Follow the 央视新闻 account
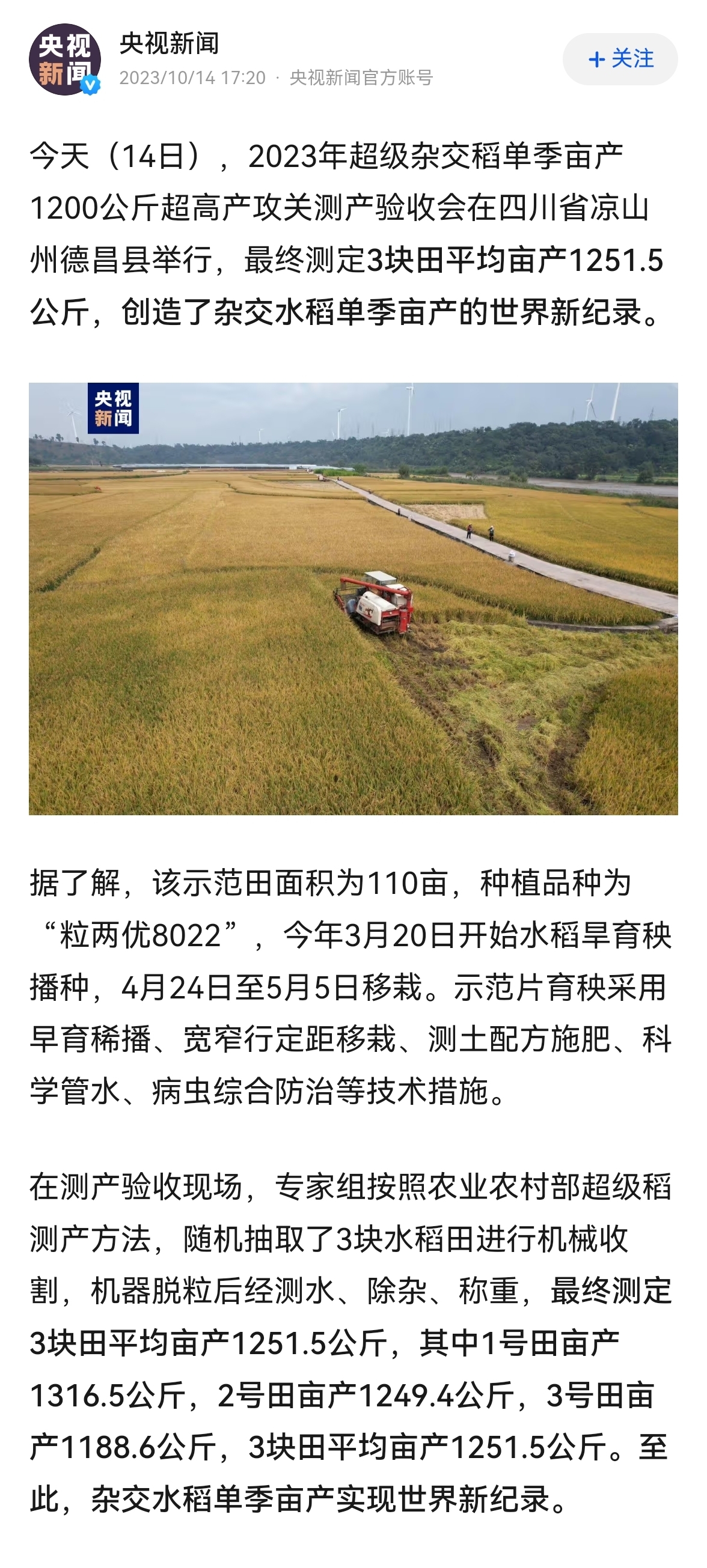 point(620,59)
